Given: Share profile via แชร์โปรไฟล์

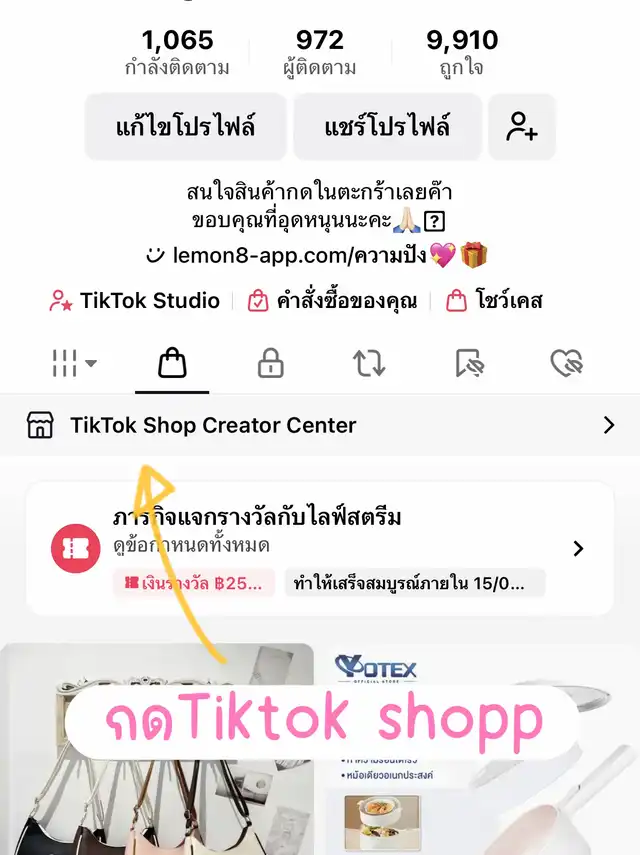Looking at the screenshot, I should (x=387, y=127).
